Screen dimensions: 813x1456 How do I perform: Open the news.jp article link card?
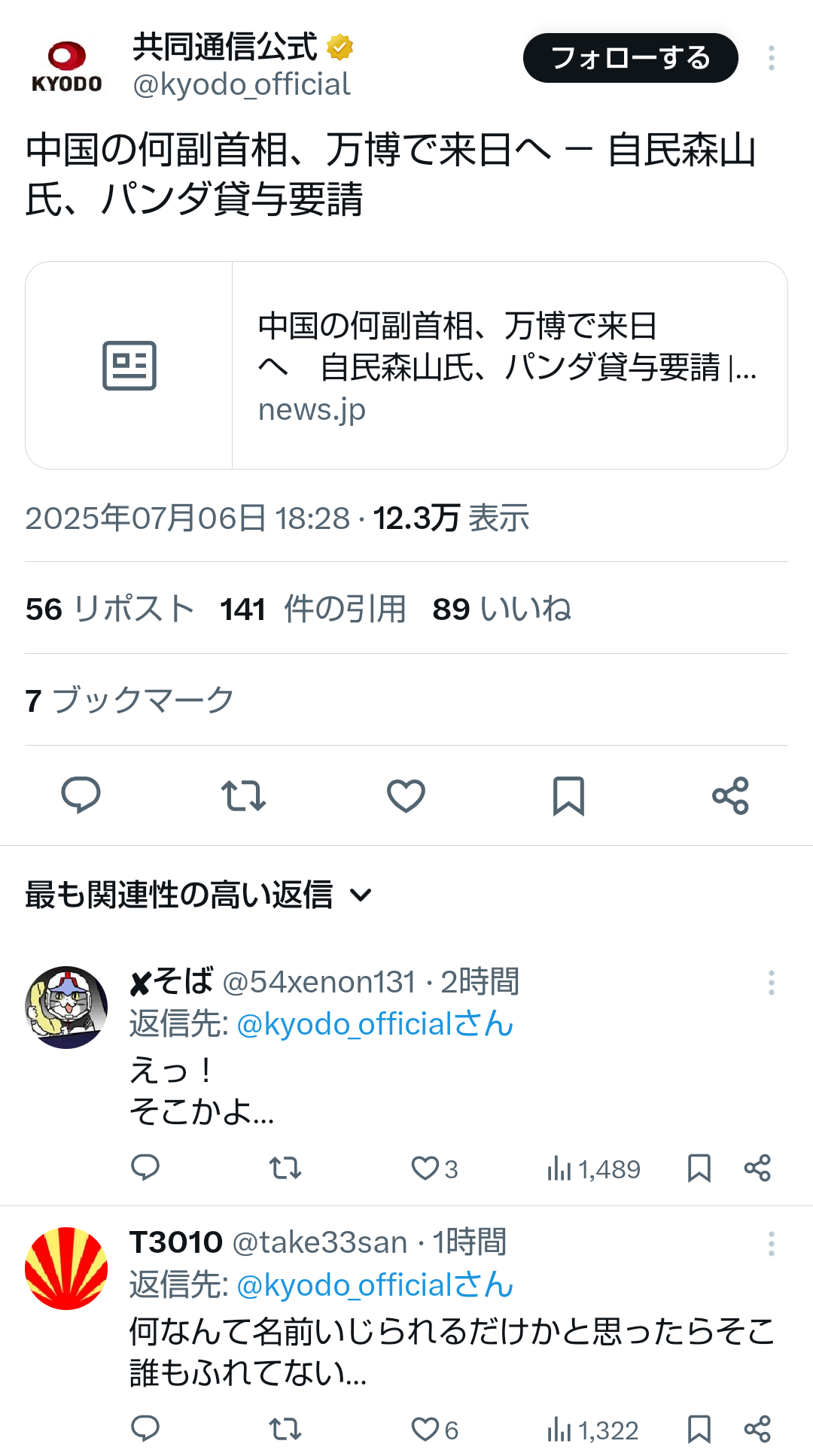pos(406,365)
